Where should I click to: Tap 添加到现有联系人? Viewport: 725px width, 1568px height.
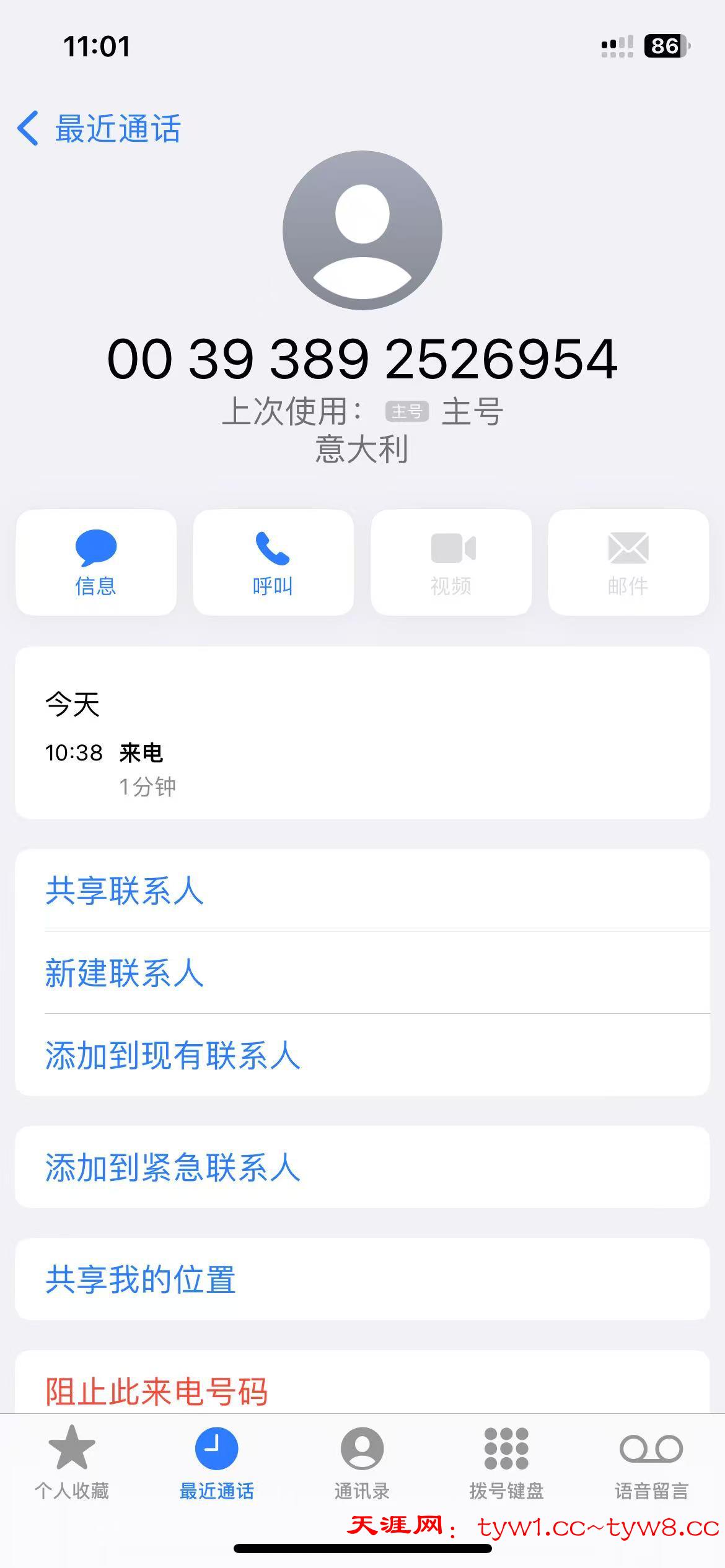point(172,1055)
